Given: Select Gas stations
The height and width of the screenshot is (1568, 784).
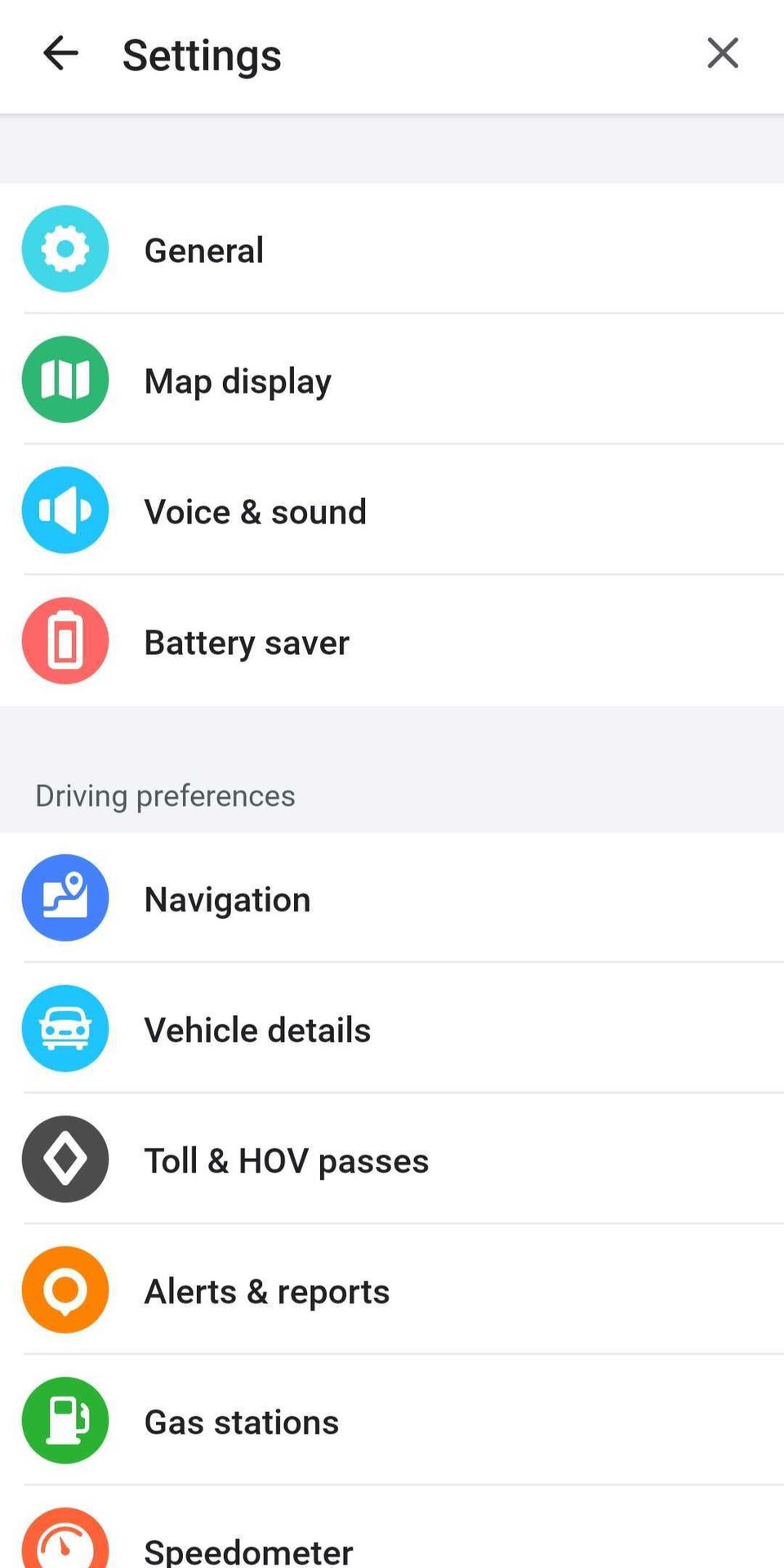Looking at the screenshot, I should click(x=392, y=1420).
